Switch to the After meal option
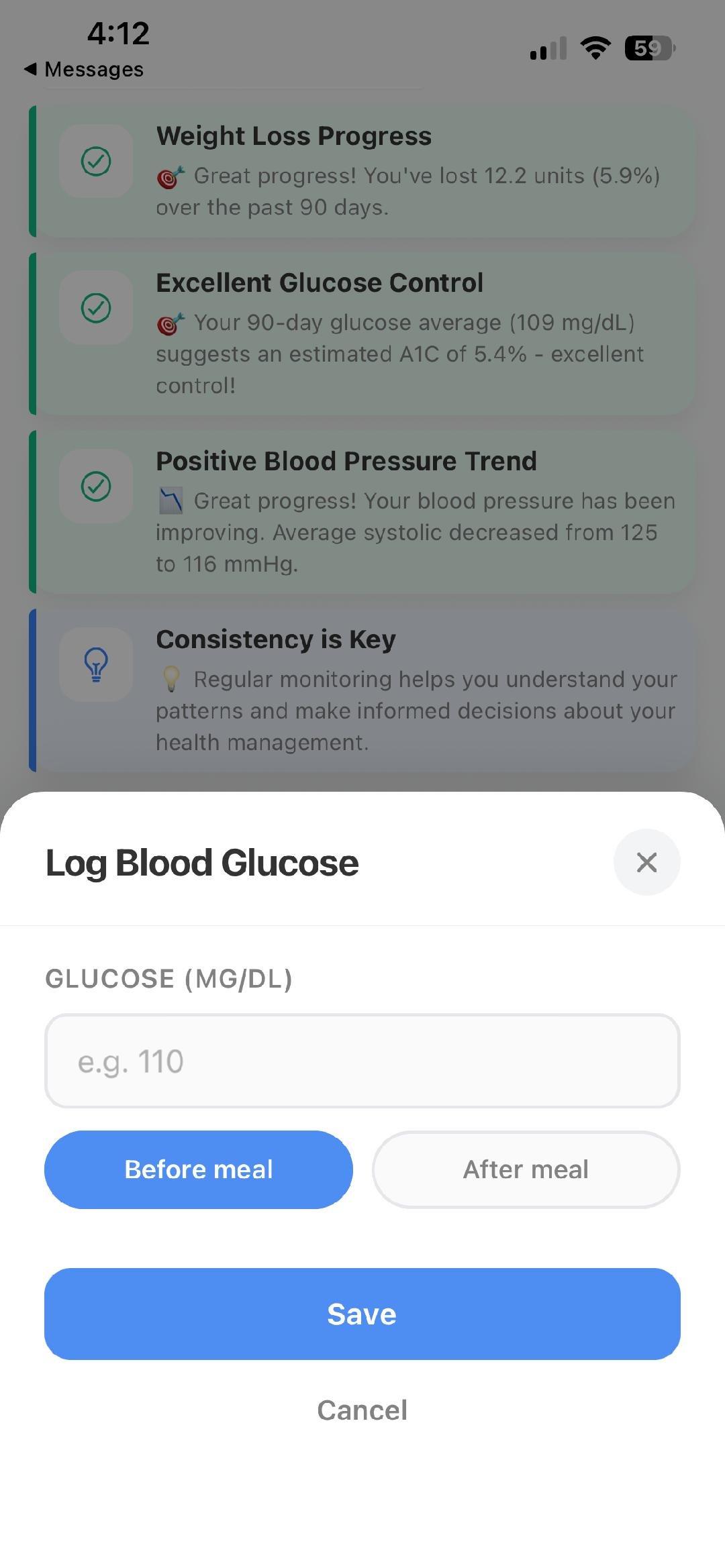The height and width of the screenshot is (1568, 725). tap(526, 1169)
